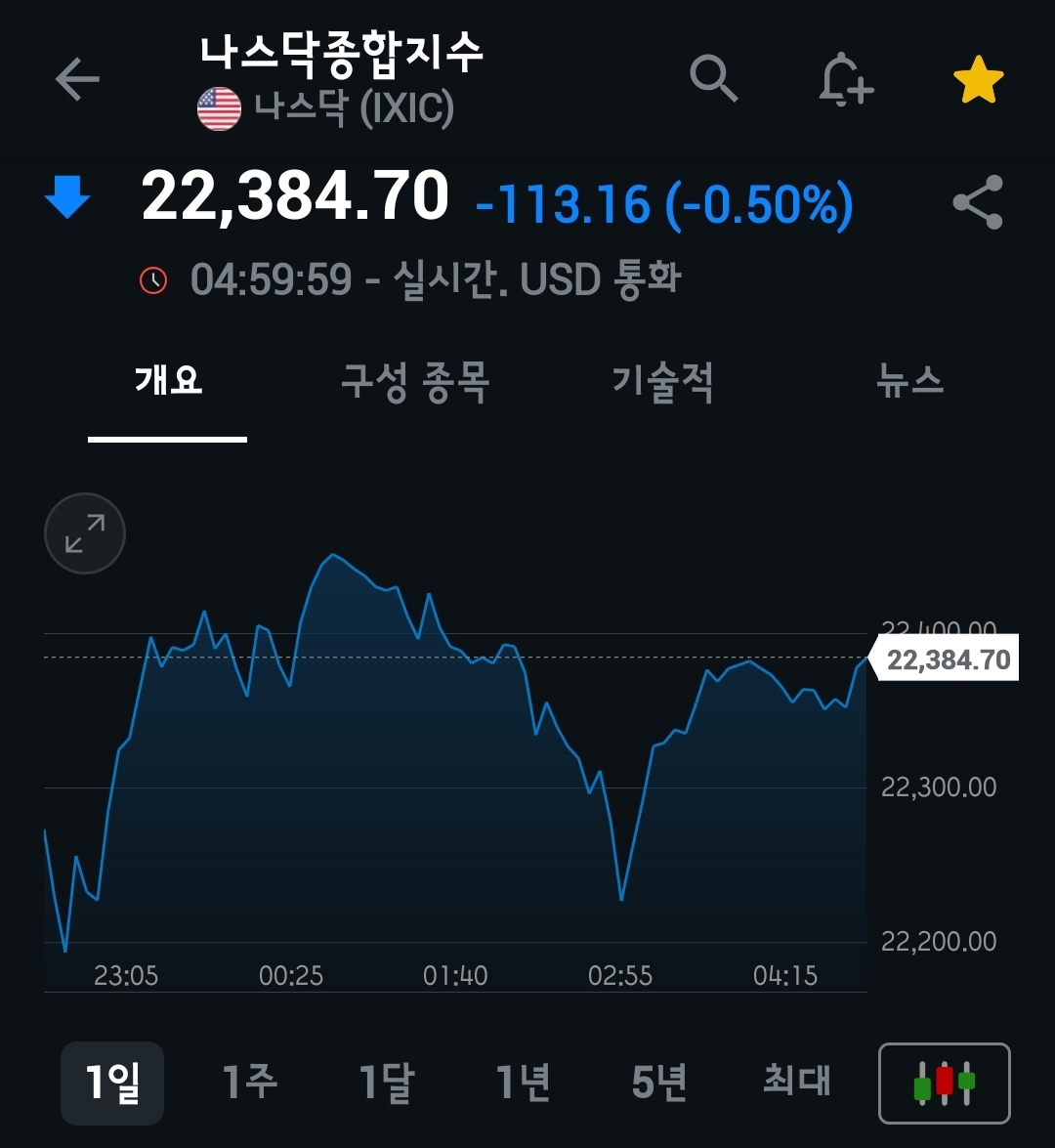
Task: Switch to the 구성 종목 tab
Action: [x=415, y=380]
